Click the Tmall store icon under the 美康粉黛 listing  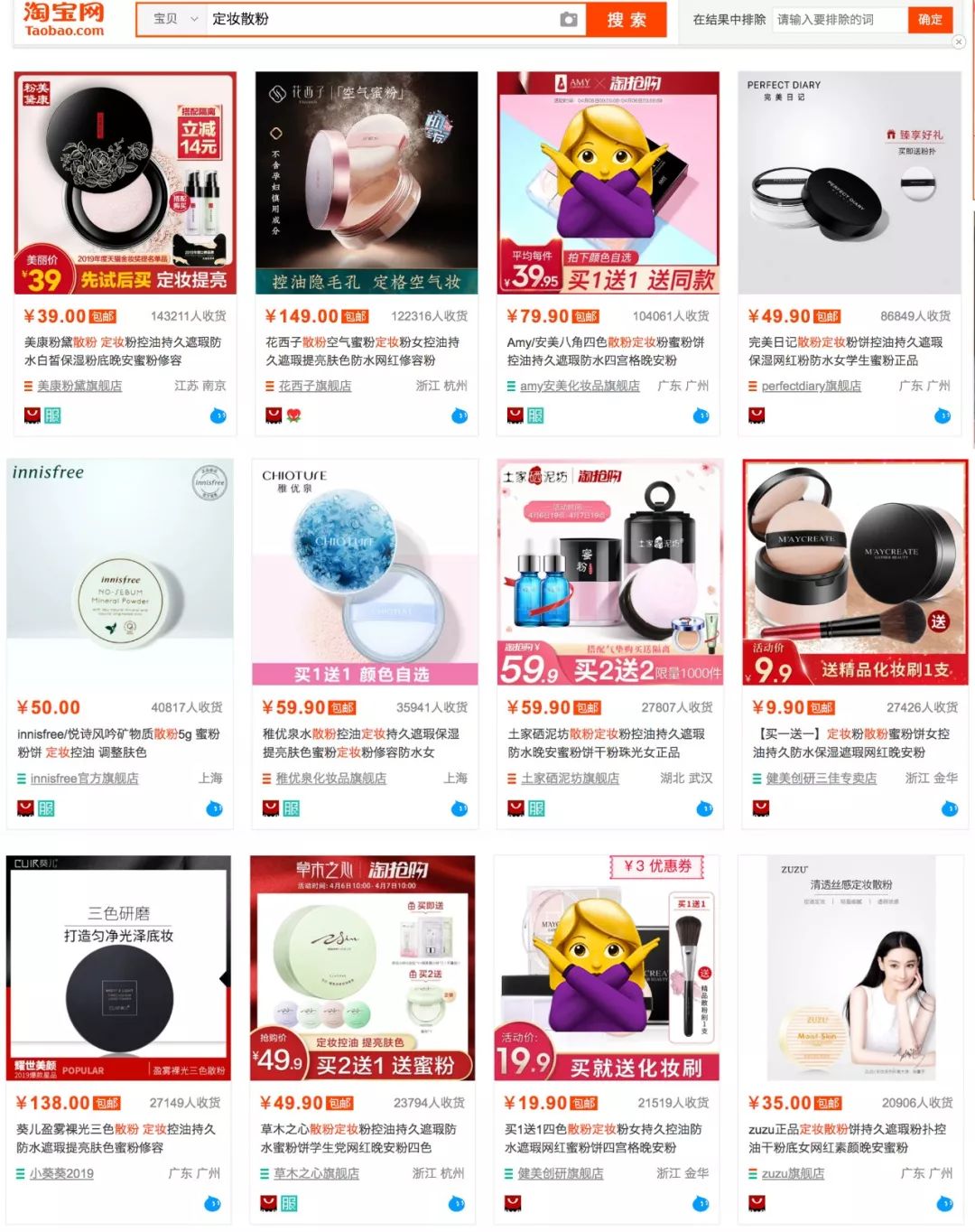pyautogui.click(x=26, y=416)
